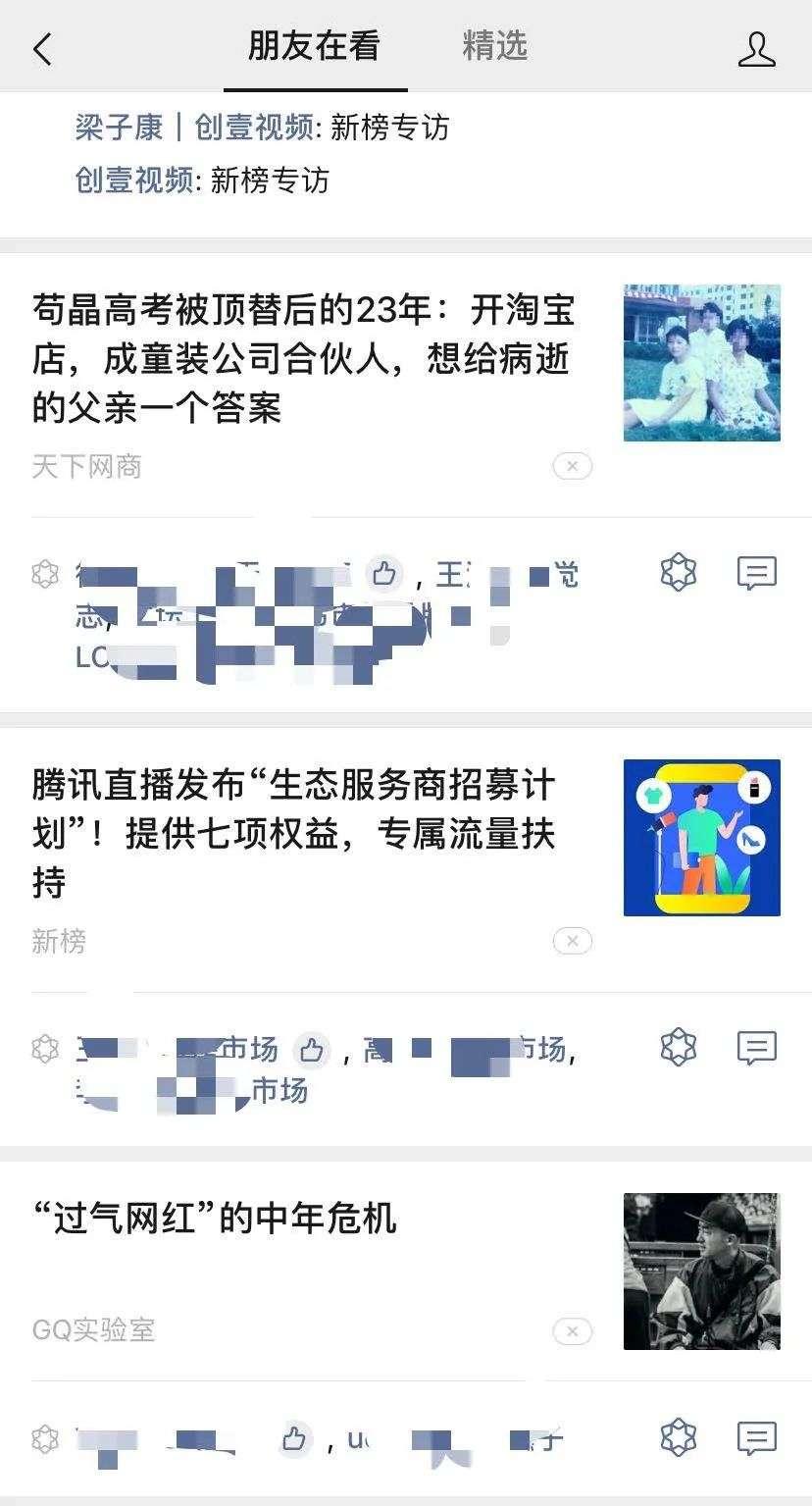Image resolution: width=812 pixels, height=1506 pixels.
Task: Dismiss the 天下网商 article with its X
Action: tap(572, 466)
